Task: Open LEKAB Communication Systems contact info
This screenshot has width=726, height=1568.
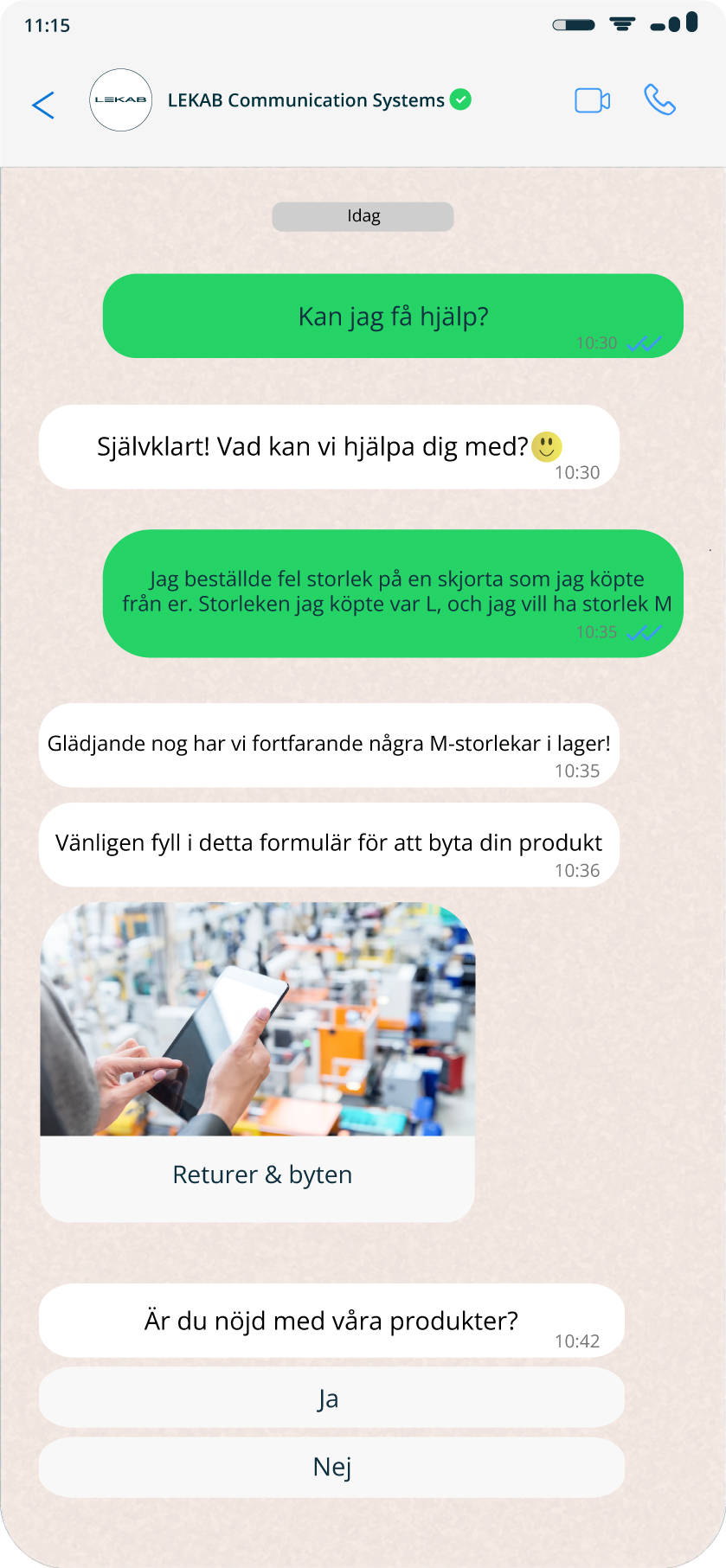Action: 305,100
